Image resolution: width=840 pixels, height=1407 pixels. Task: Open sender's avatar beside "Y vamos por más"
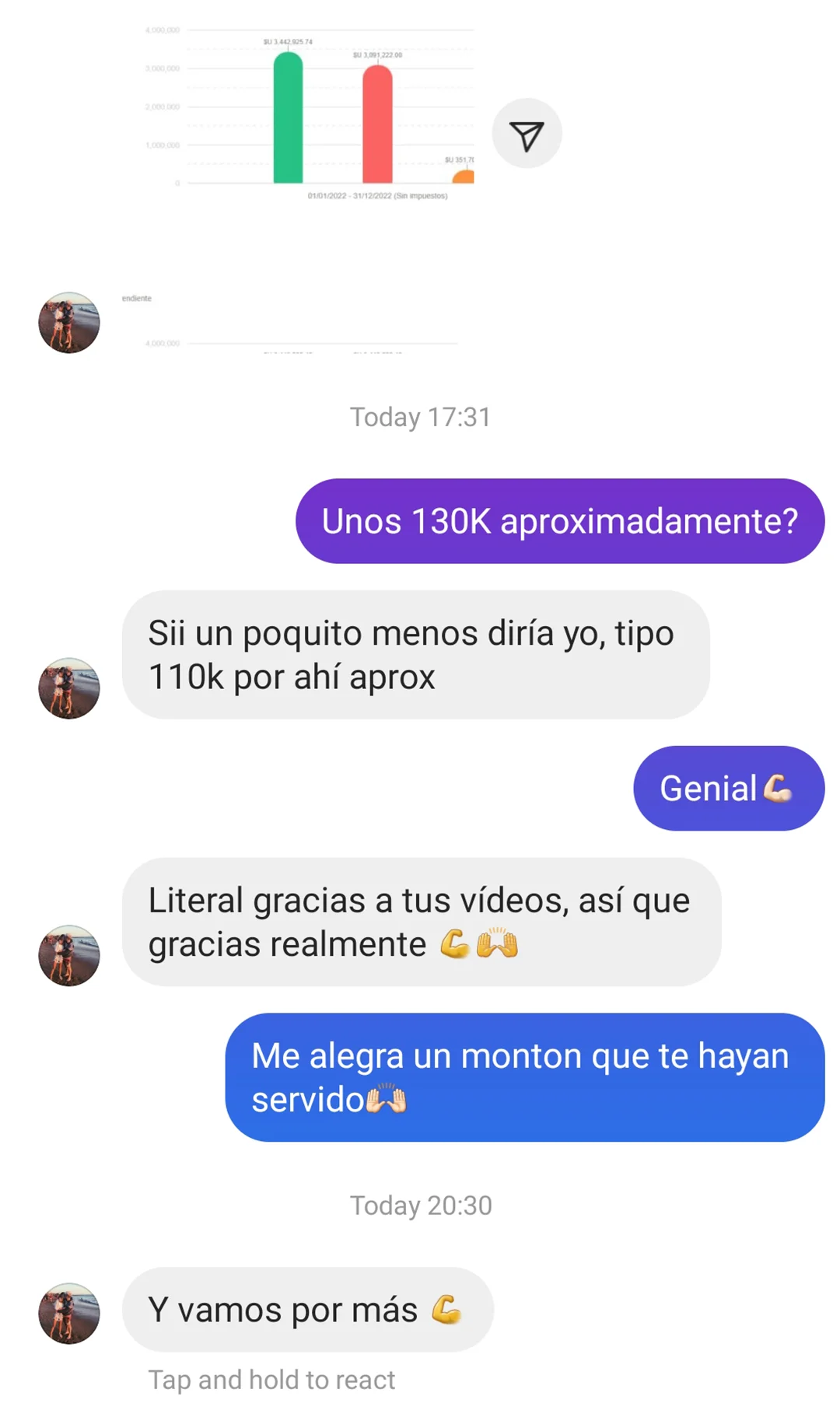[69, 1313]
